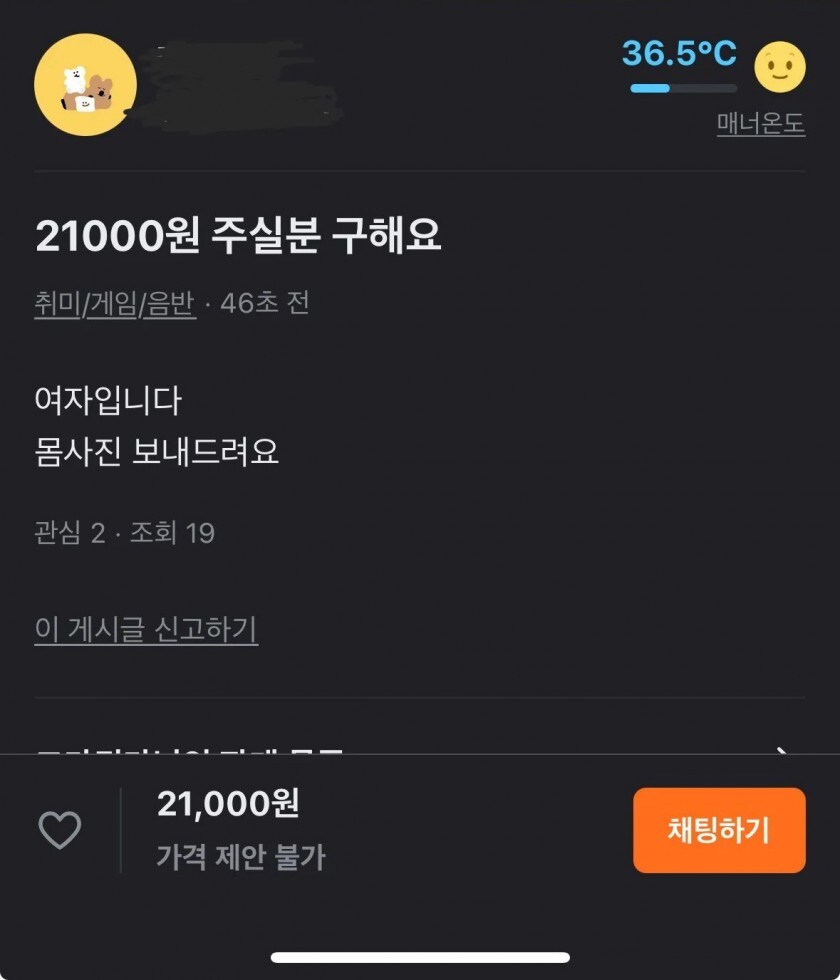Click the 이 게시글 신고하기 report link
The height and width of the screenshot is (980, 840).
point(146,628)
